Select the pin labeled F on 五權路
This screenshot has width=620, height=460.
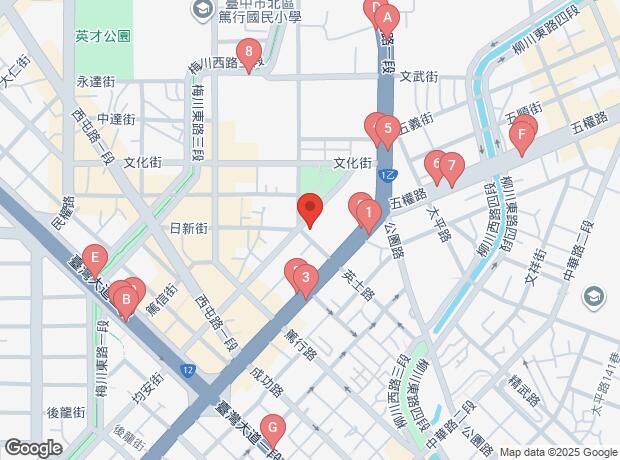tap(521, 134)
